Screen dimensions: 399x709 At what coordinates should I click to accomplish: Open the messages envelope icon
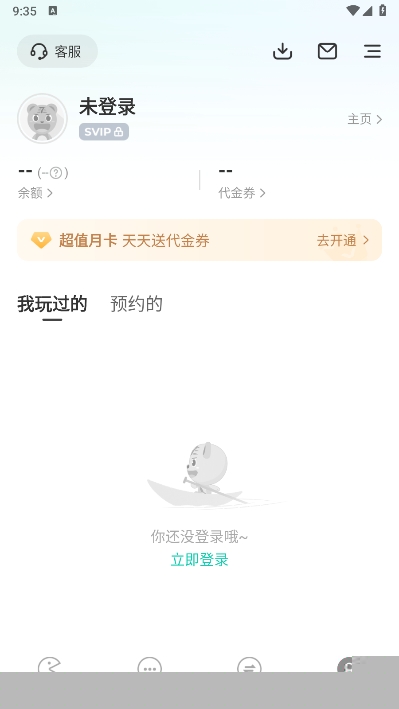(327, 51)
